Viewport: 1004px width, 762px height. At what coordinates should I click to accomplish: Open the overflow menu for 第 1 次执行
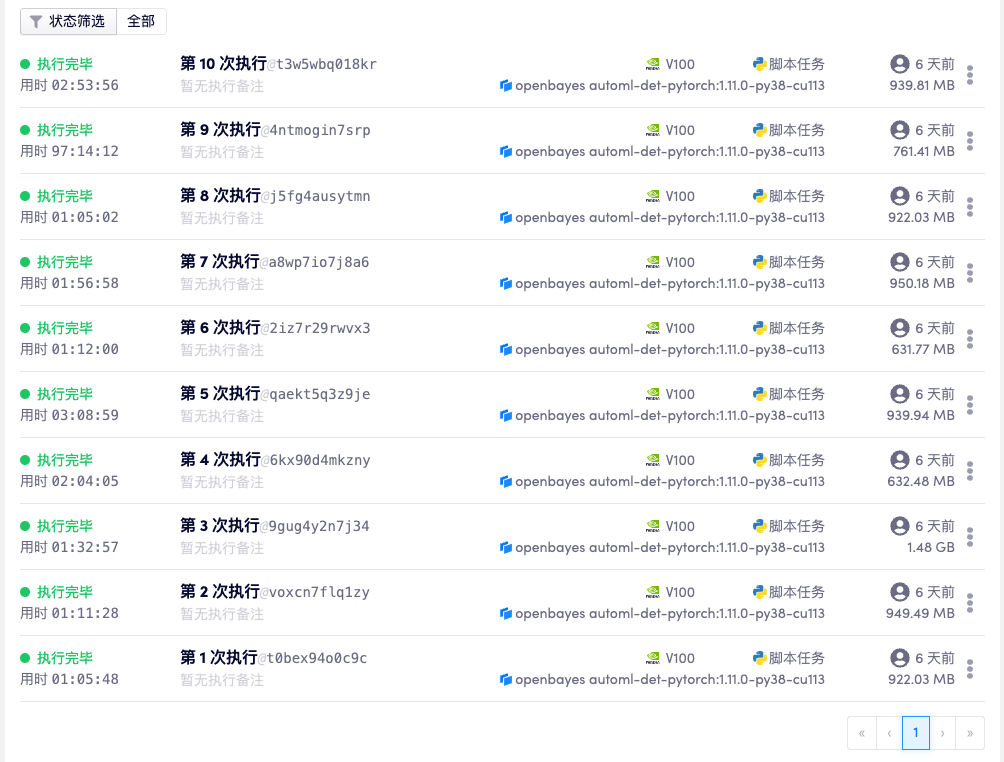click(969, 669)
